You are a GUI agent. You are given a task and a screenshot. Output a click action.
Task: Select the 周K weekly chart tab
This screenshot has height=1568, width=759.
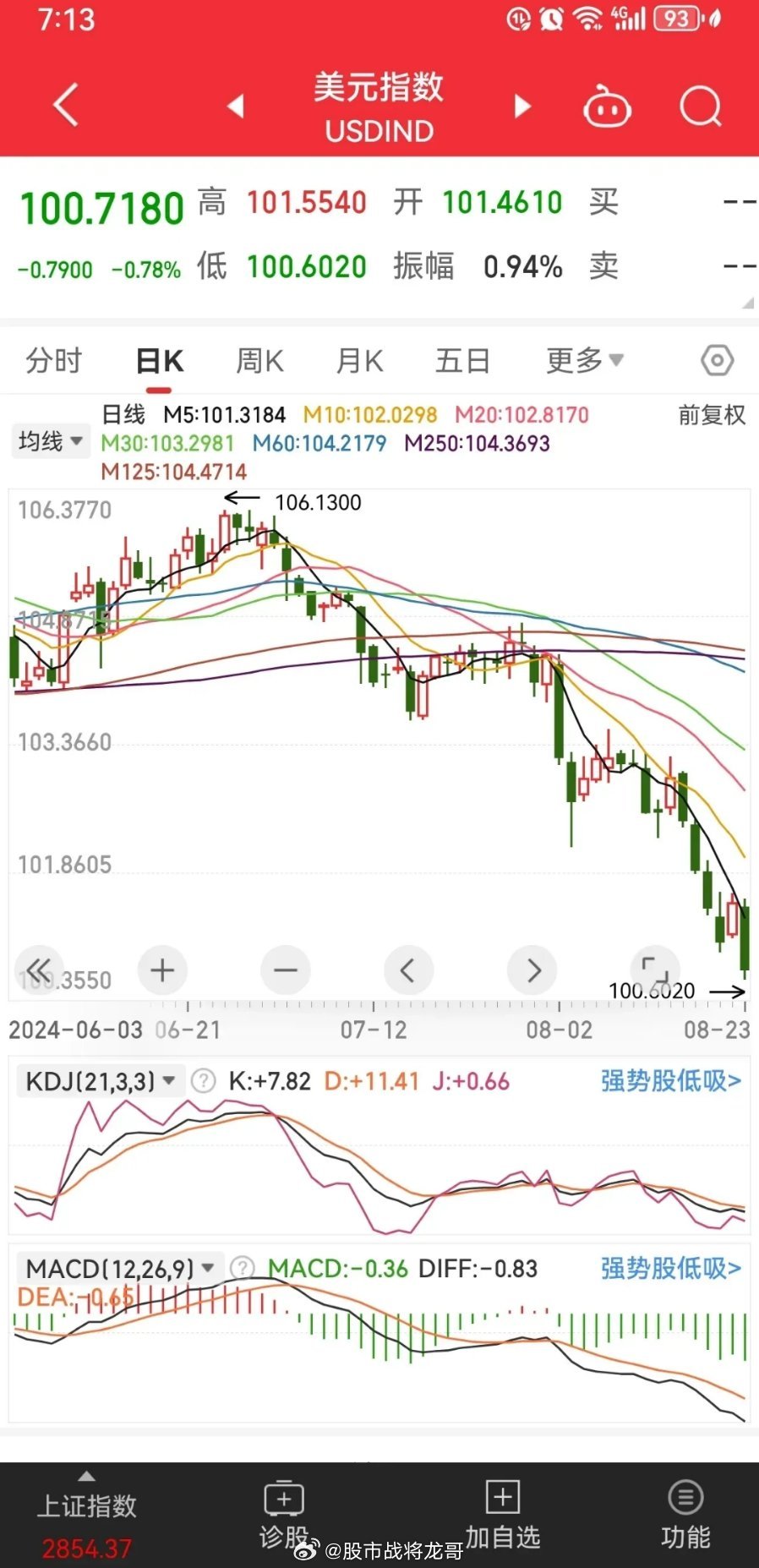[x=259, y=361]
